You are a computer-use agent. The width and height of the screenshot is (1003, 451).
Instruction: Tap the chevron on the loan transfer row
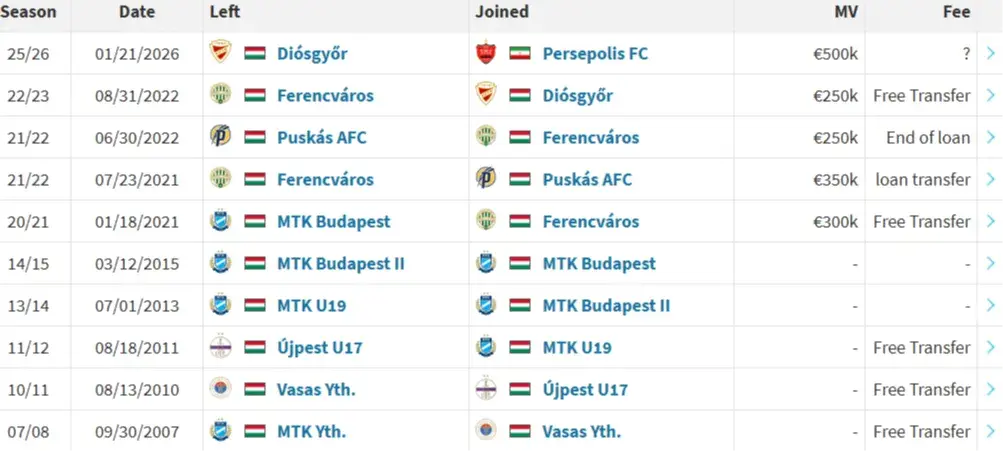click(990, 179)
